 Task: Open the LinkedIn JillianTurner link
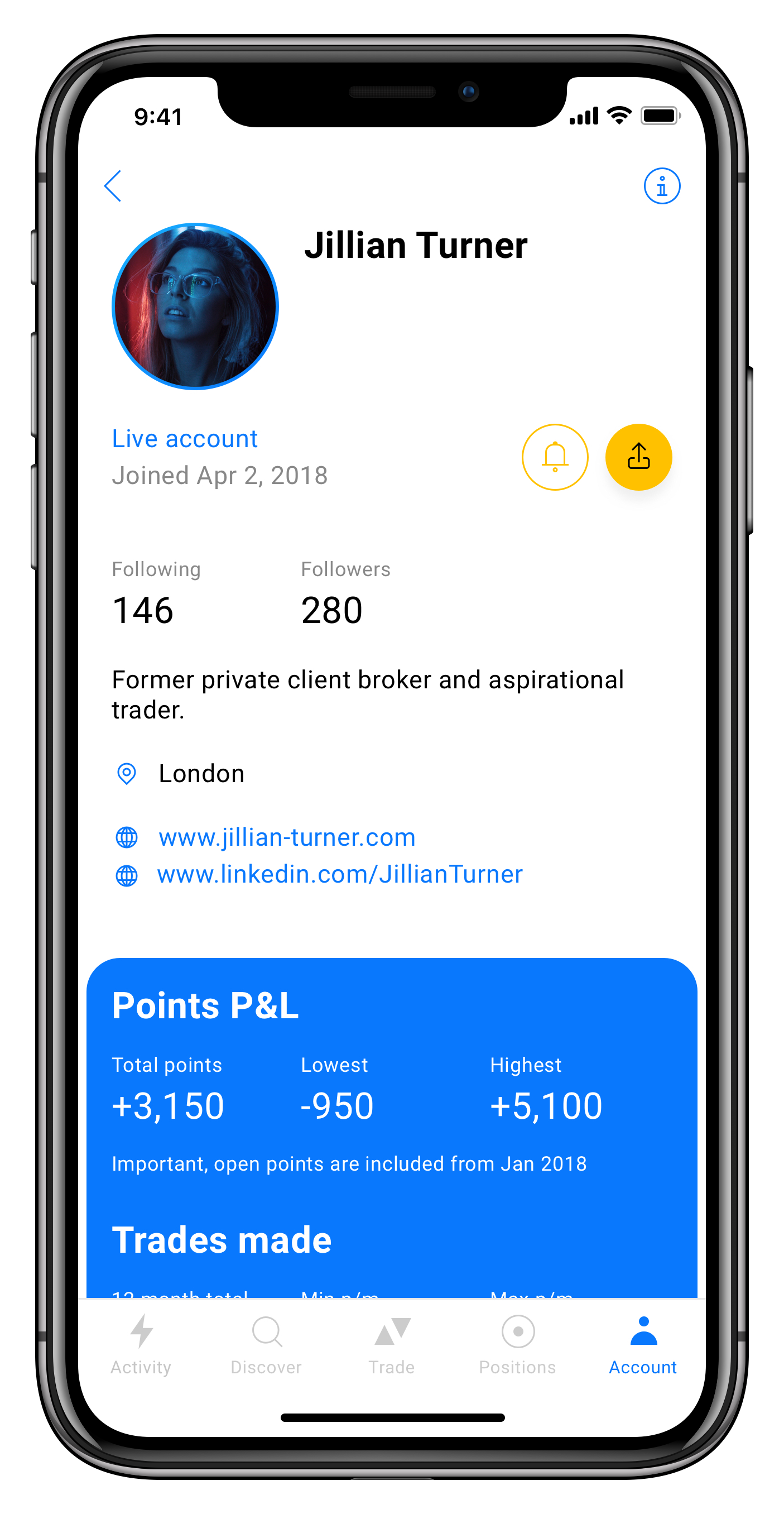click(339, 875)
